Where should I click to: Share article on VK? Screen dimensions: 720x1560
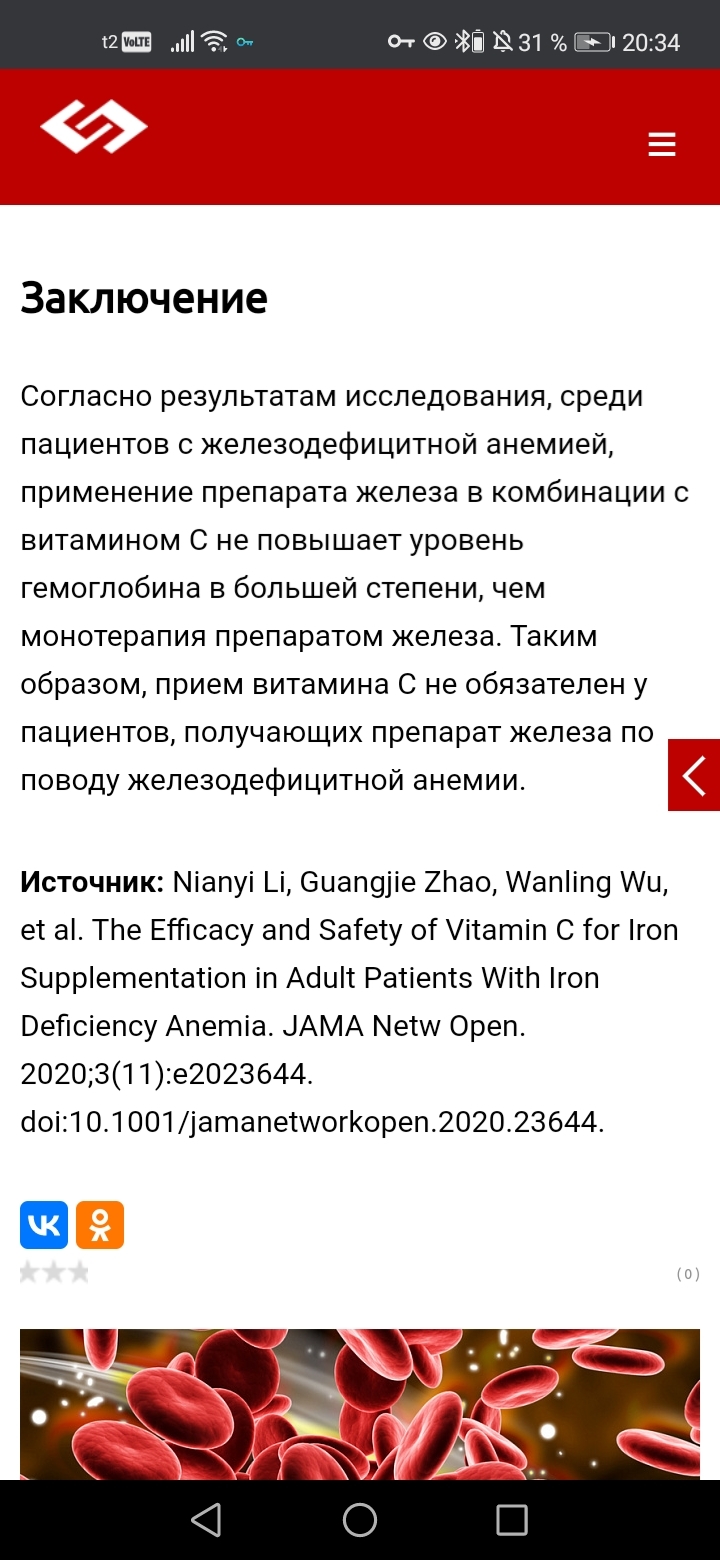coord(44,1225)
